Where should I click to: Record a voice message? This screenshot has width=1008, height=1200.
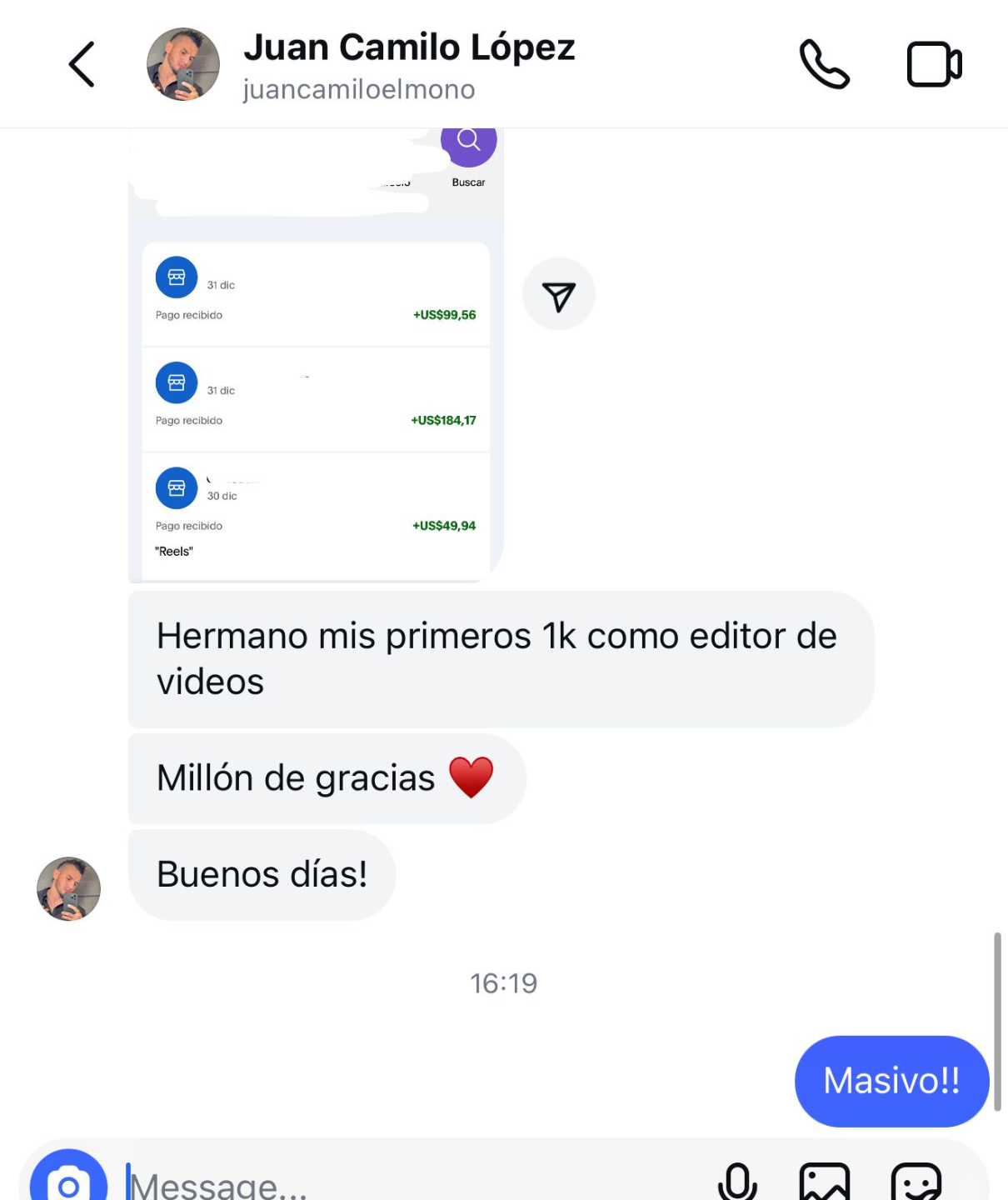[737, 1182]
